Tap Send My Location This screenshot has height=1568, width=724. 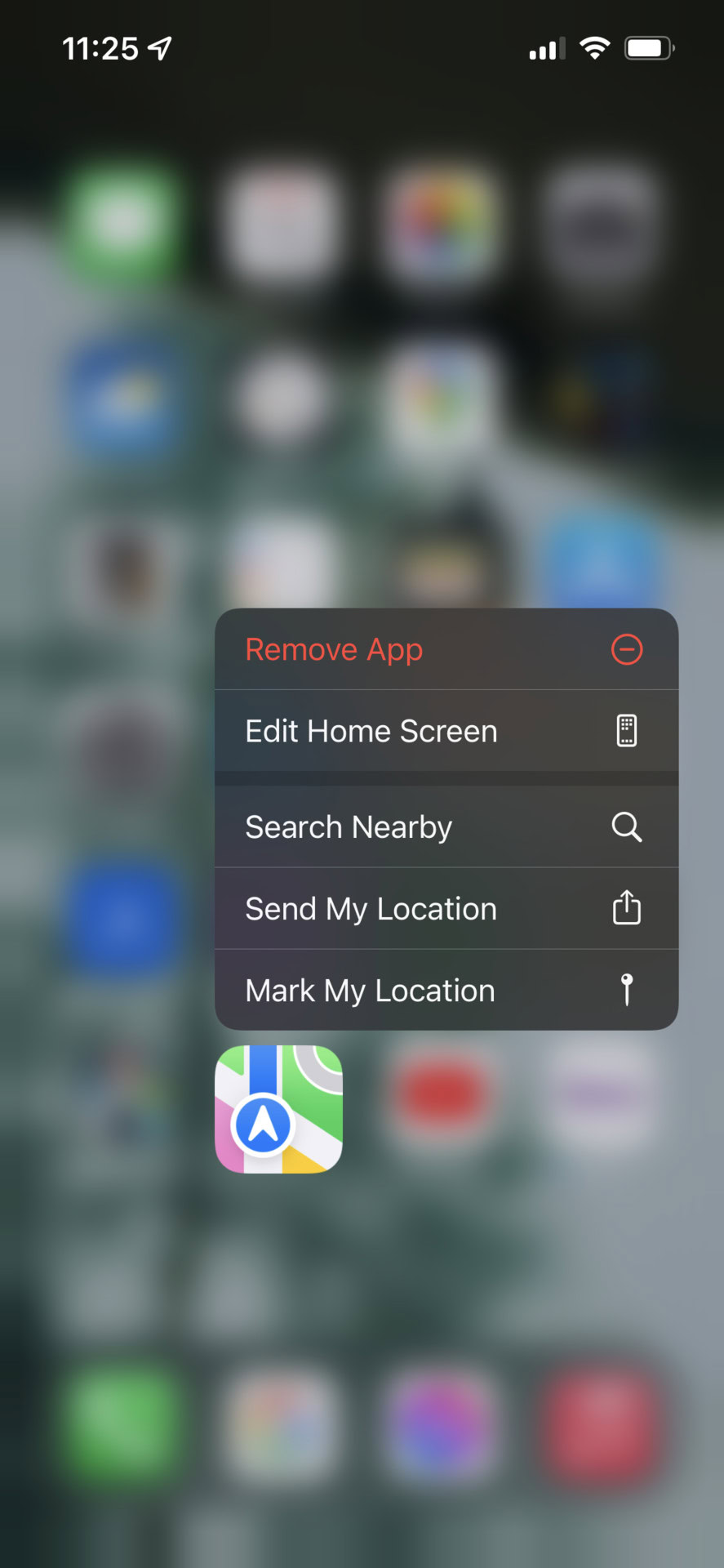tap(446, 909)
